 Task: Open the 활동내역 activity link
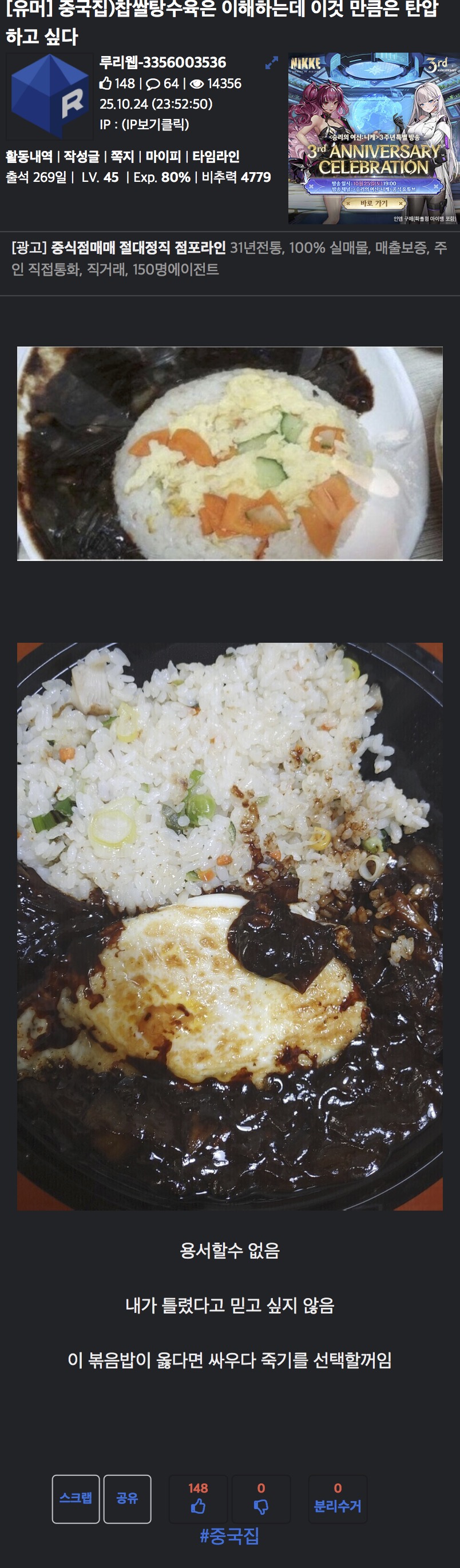tap(29, 157)
